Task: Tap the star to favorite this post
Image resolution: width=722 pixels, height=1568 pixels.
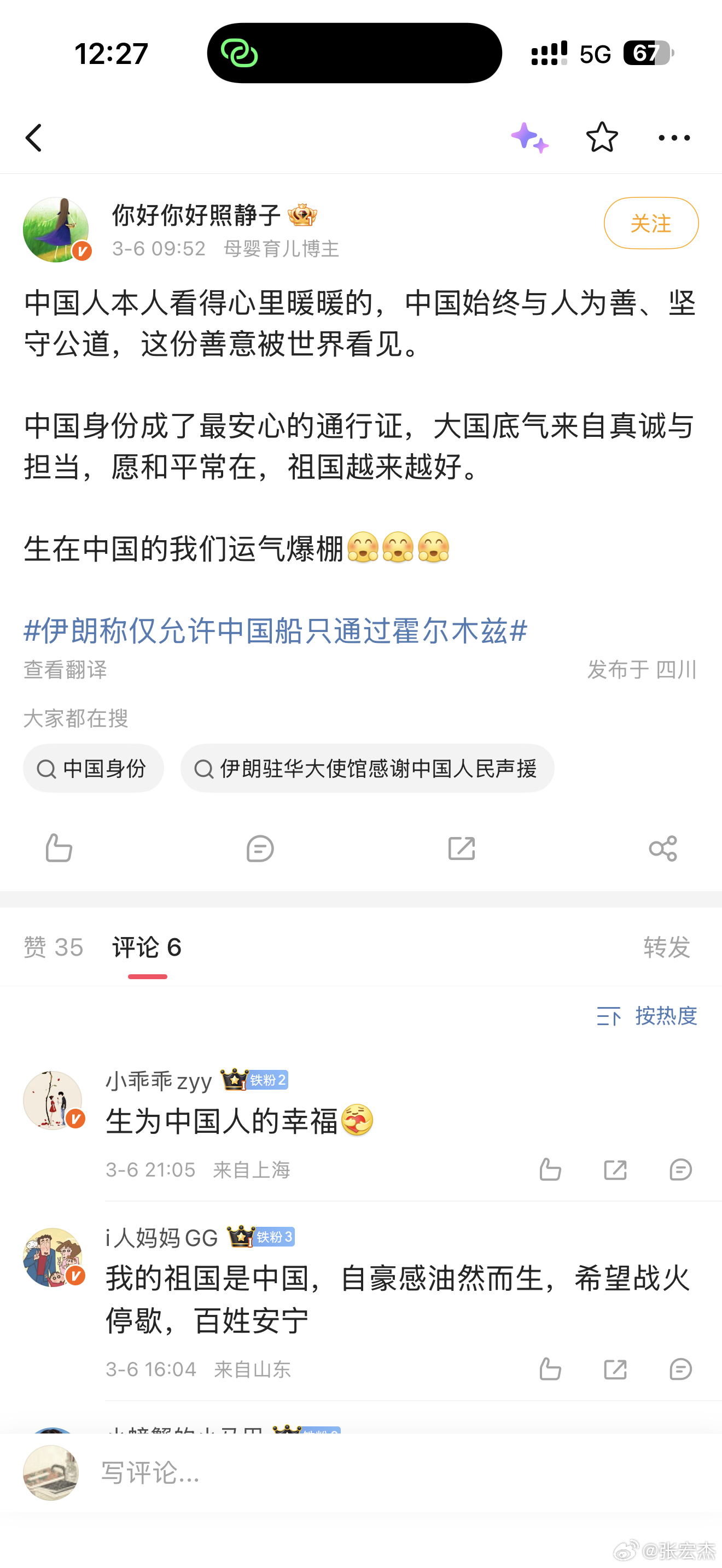Action: 602,138
